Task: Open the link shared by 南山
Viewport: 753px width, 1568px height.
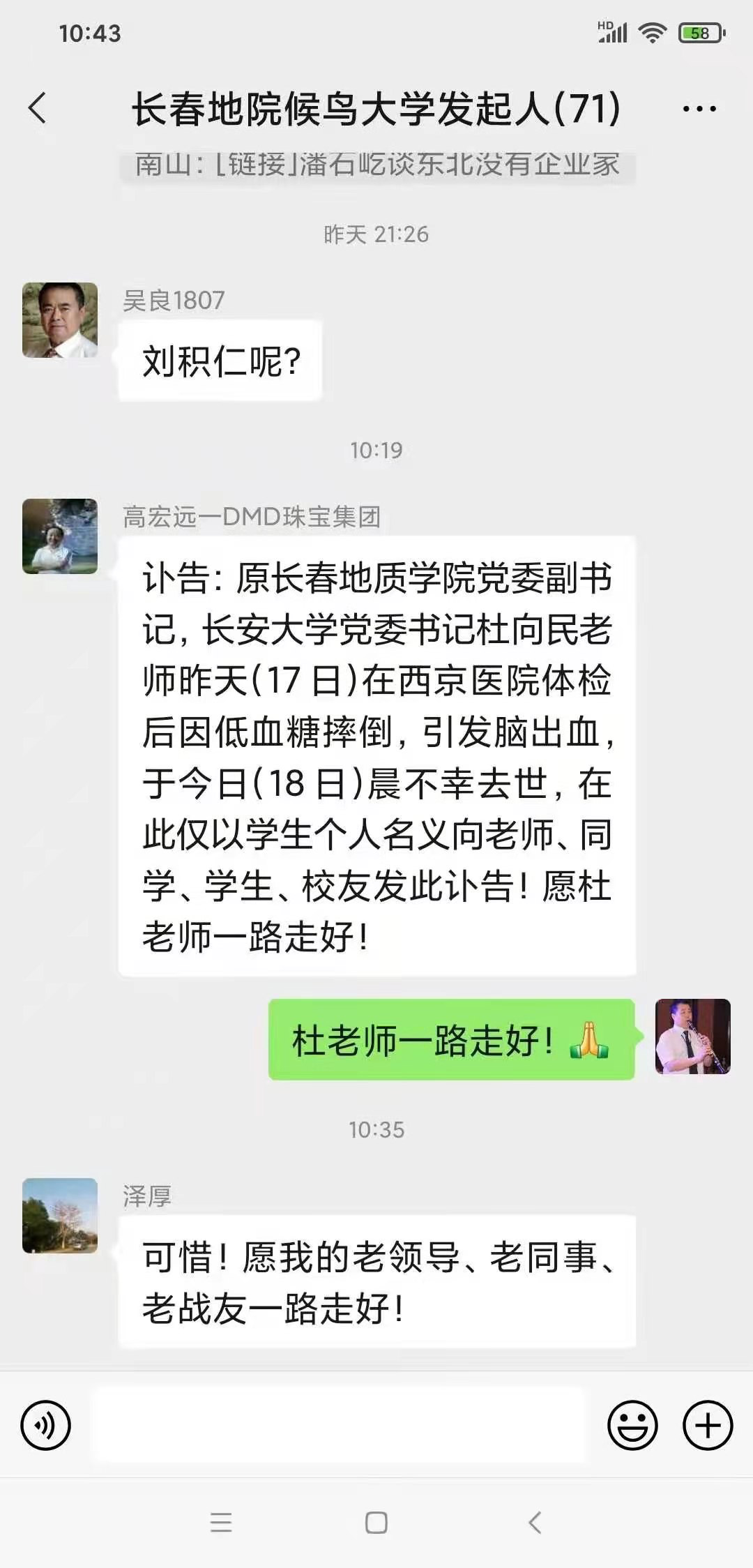Action: [376, 166]
